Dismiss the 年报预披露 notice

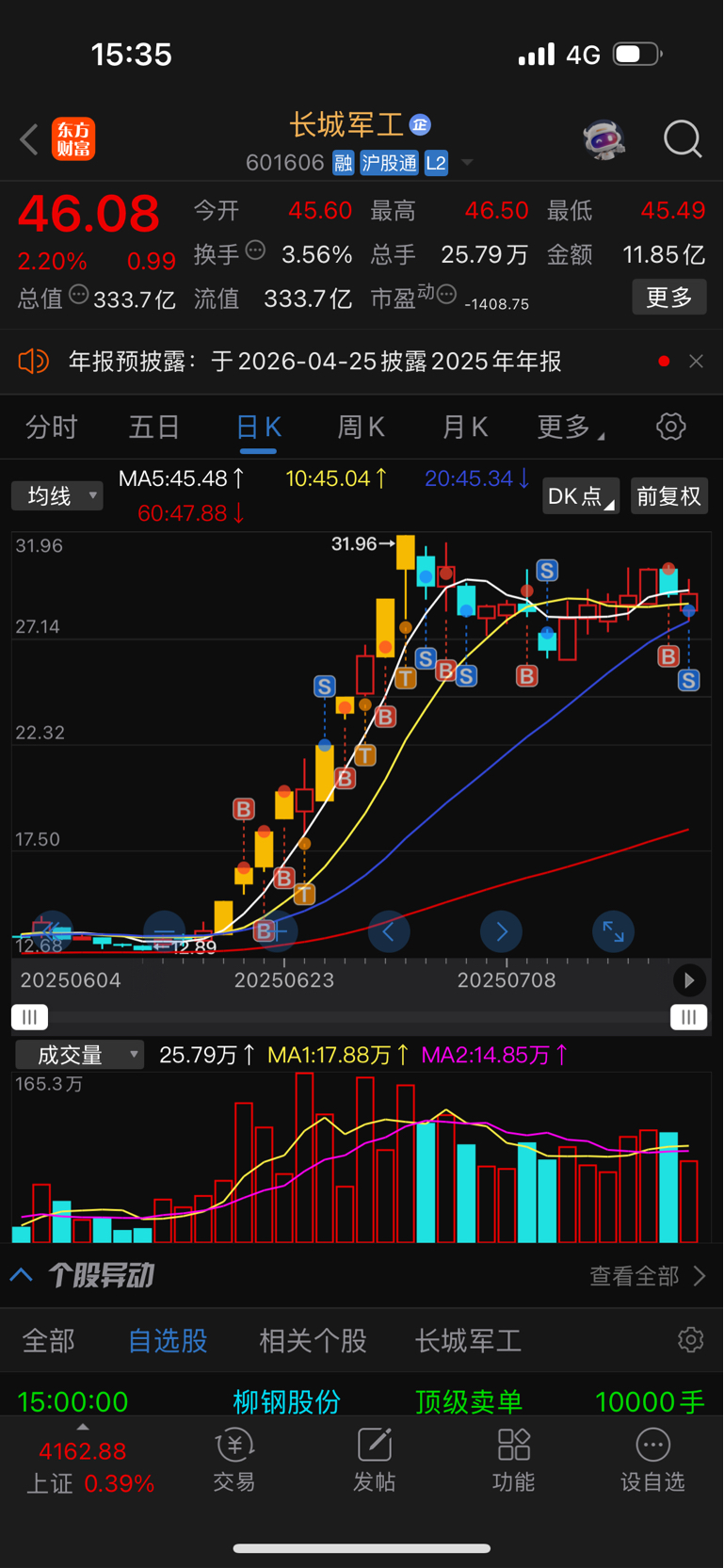[x=696, y=362]
